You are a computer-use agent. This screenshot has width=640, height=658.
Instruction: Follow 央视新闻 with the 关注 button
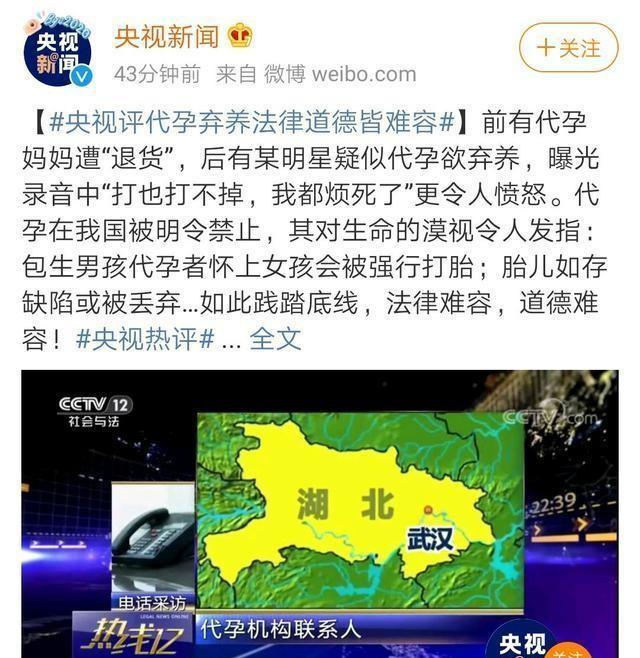(x=568, y=47)
